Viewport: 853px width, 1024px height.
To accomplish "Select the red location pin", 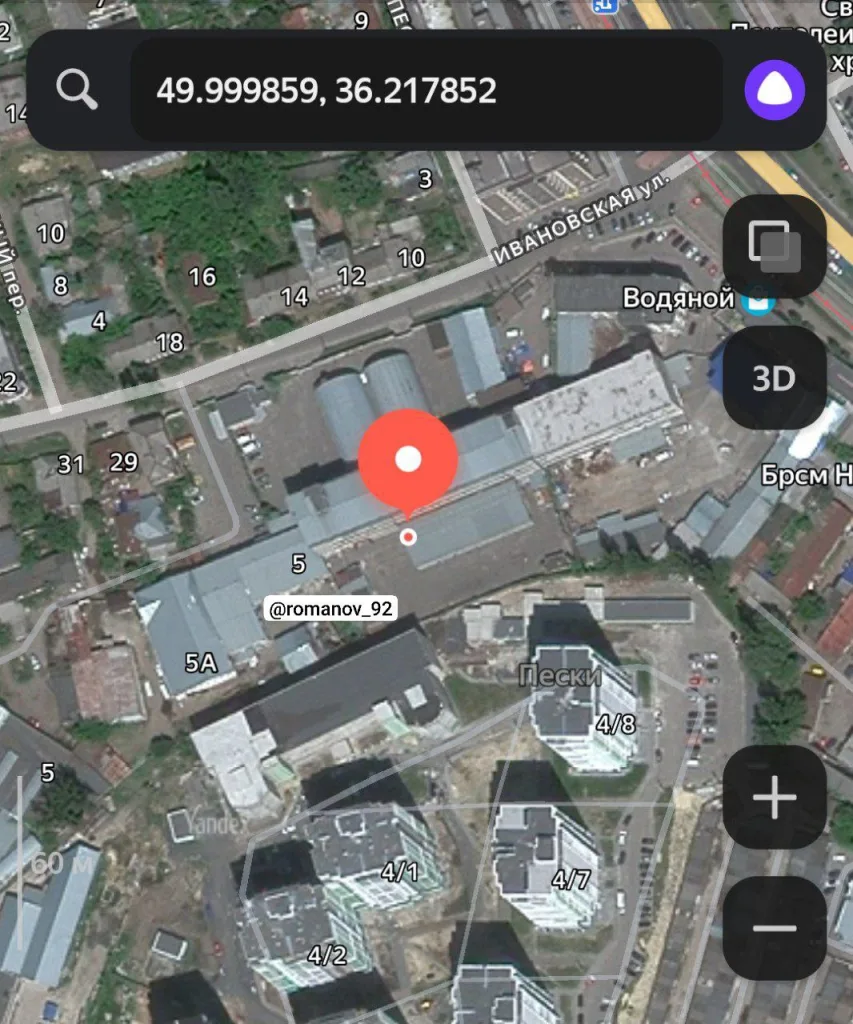I will tap(408, 461).
